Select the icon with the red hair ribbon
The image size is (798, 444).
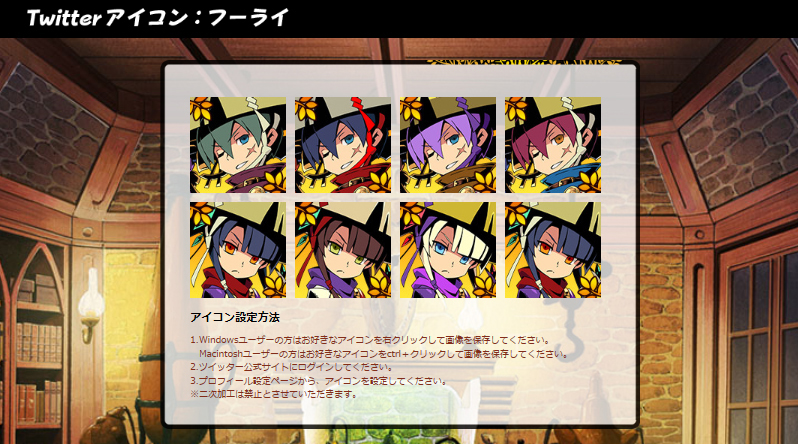pyautogui.click(x=343, y=144)
